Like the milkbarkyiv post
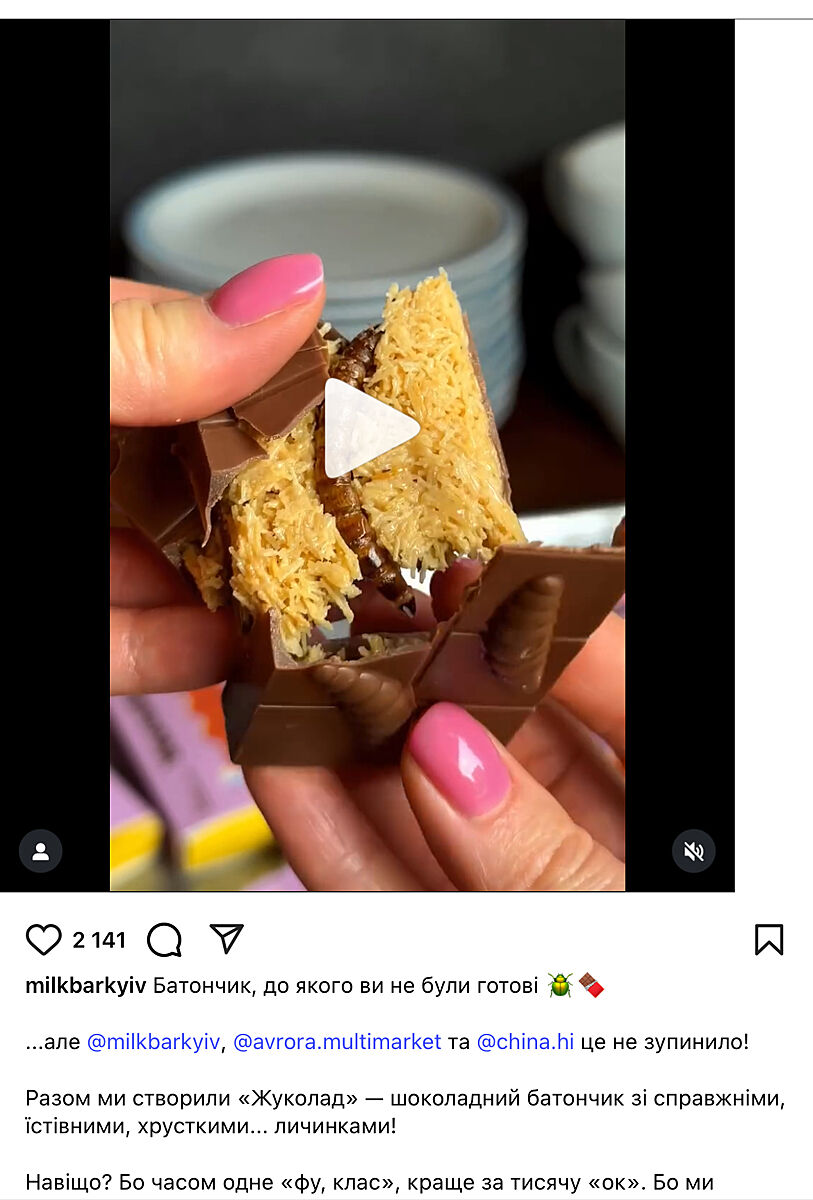Image resolution: width=813 pixels, height=1200 pixels. click(x=43, y=940)
